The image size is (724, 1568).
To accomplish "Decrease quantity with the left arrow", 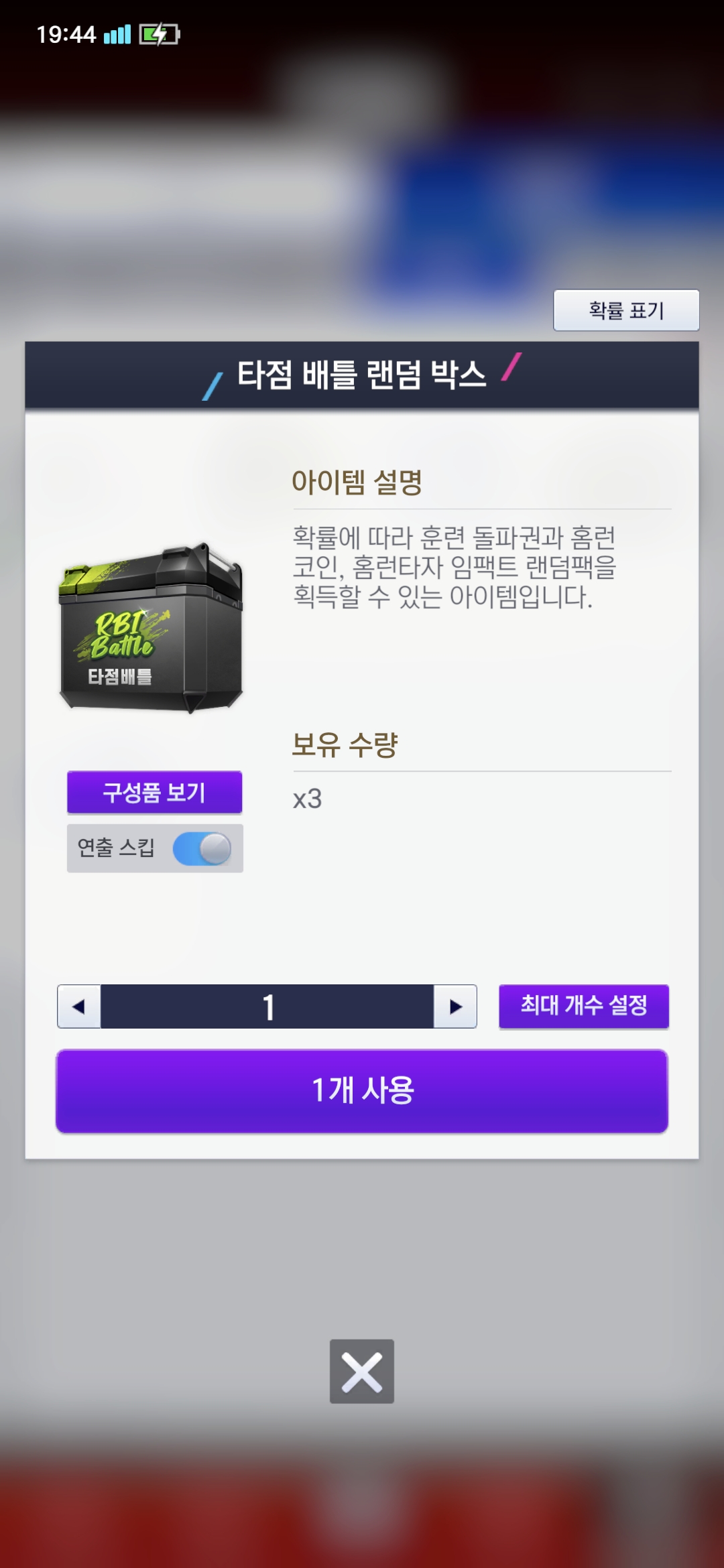I will click(79, 1006).
